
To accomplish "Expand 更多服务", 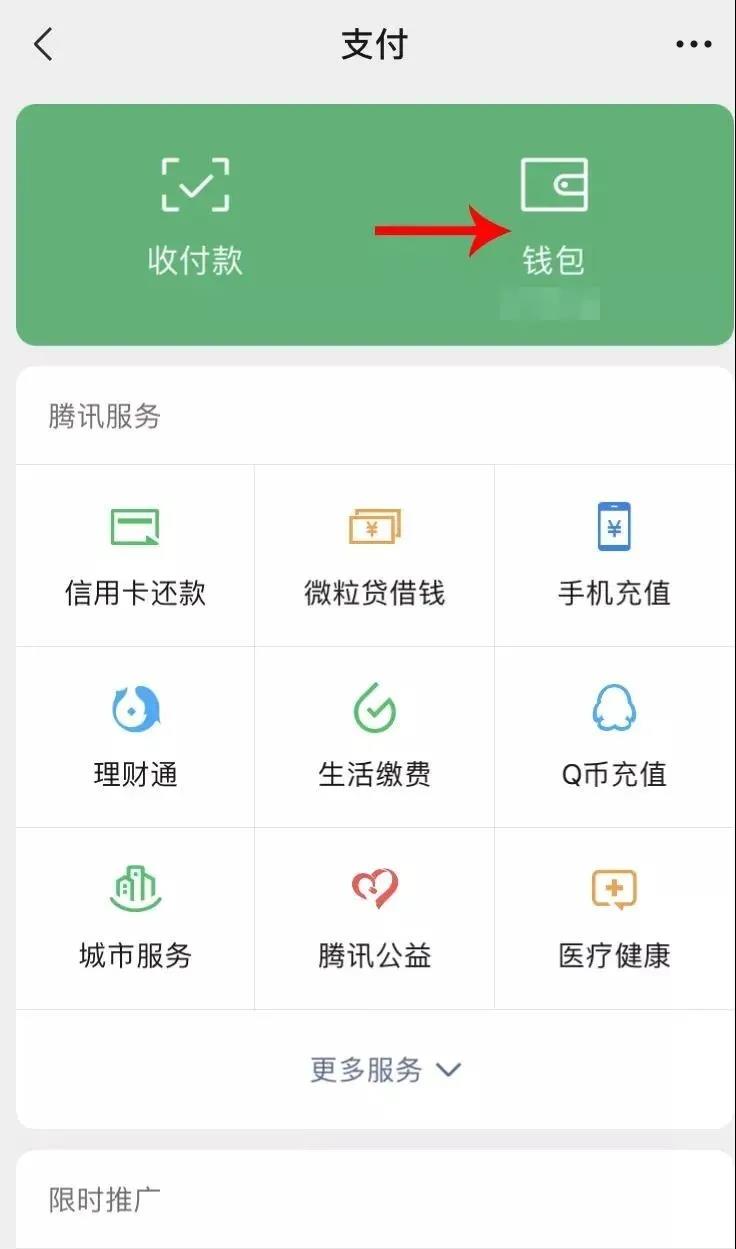I will [385, 1070].
